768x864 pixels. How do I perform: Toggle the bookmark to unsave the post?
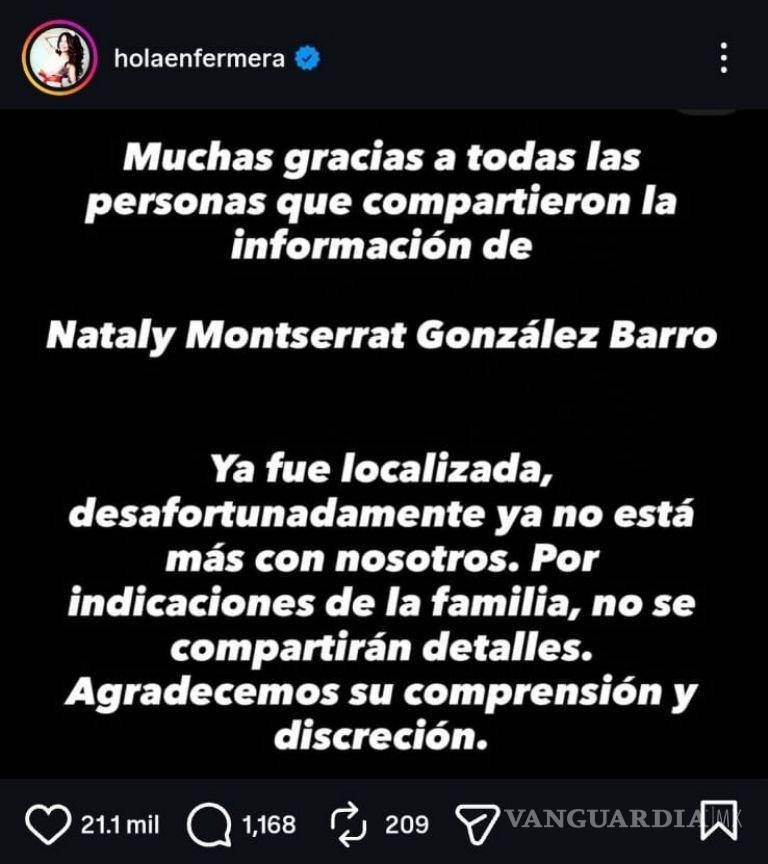click(x=716, y=821)
